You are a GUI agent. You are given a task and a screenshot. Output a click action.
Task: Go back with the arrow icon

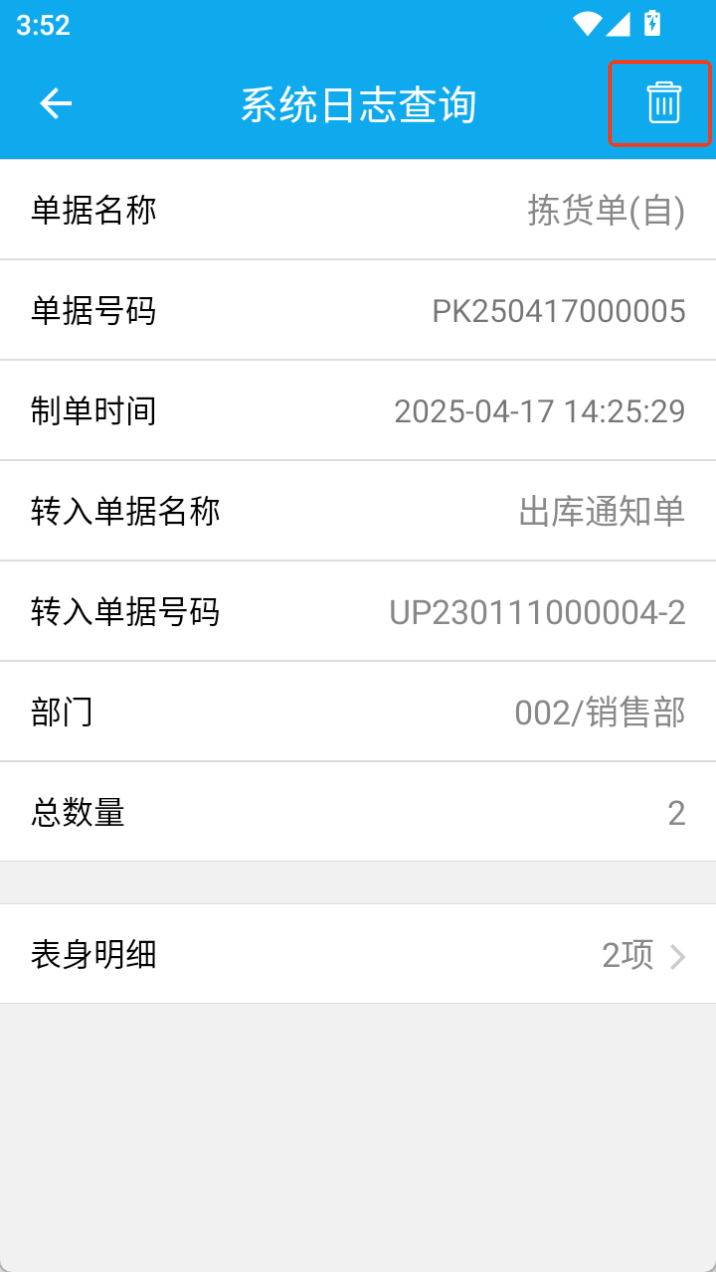pos(56,103)
